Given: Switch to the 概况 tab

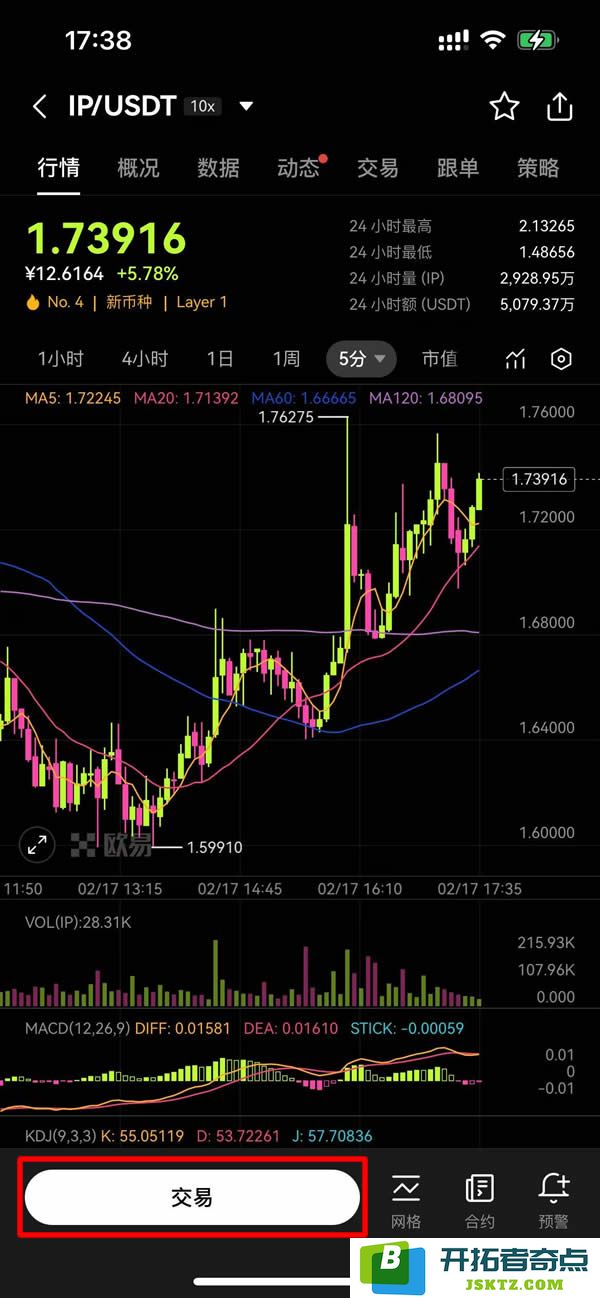Looking at the screenshot, I should point(138,168).
